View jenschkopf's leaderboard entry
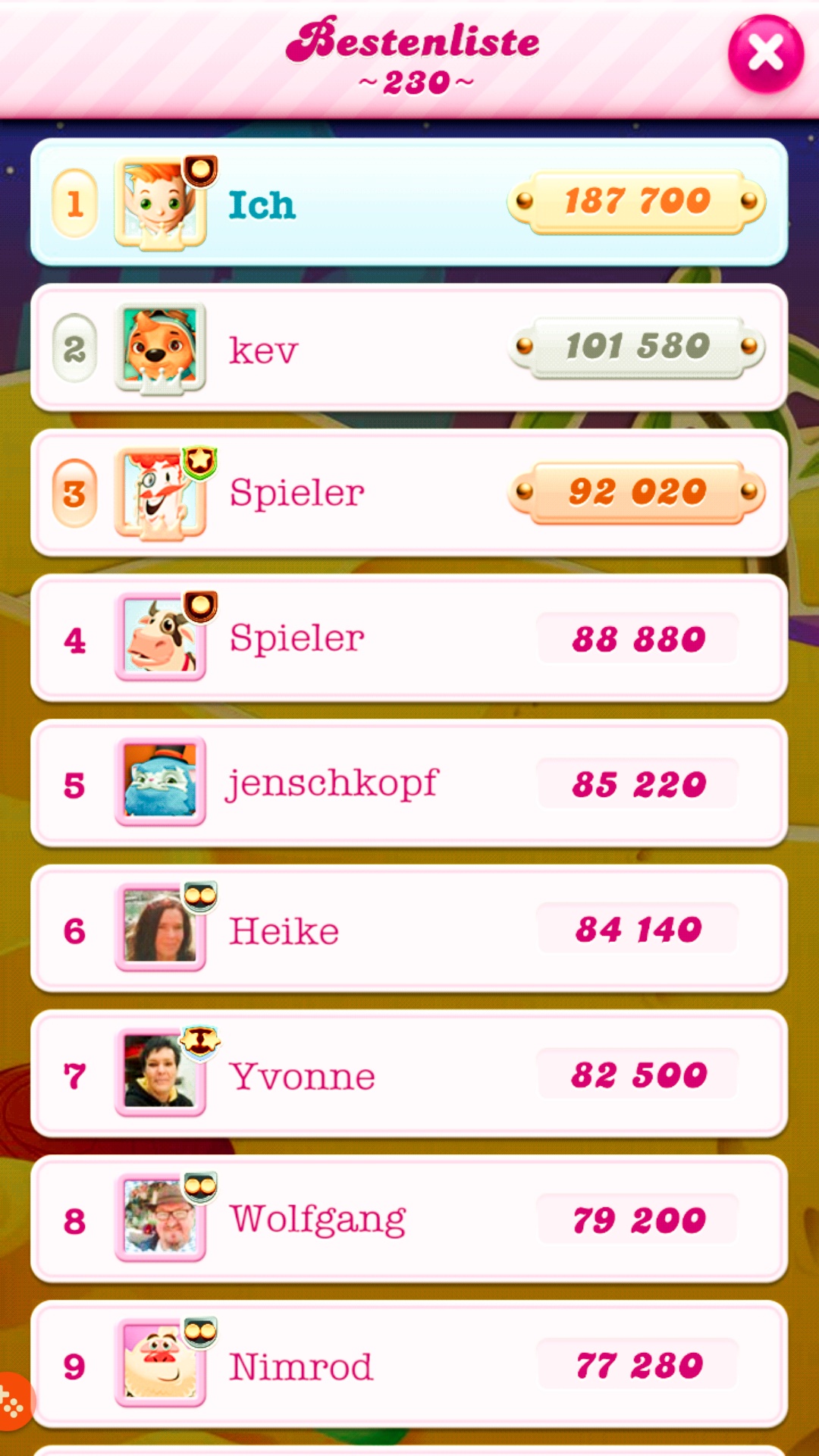 coord(409,783)
